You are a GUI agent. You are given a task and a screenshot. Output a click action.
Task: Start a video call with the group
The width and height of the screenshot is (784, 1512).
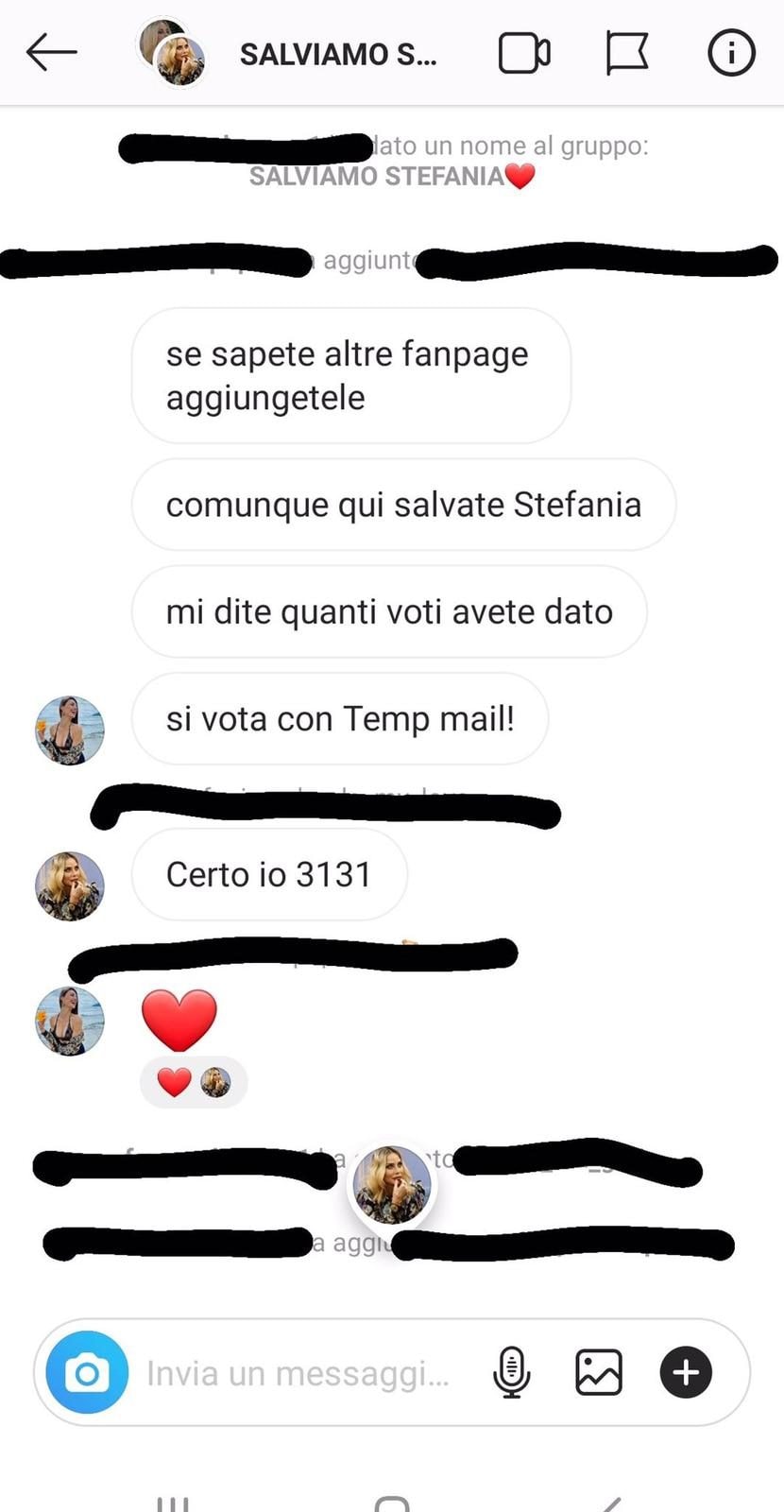(x=524, y=53)
